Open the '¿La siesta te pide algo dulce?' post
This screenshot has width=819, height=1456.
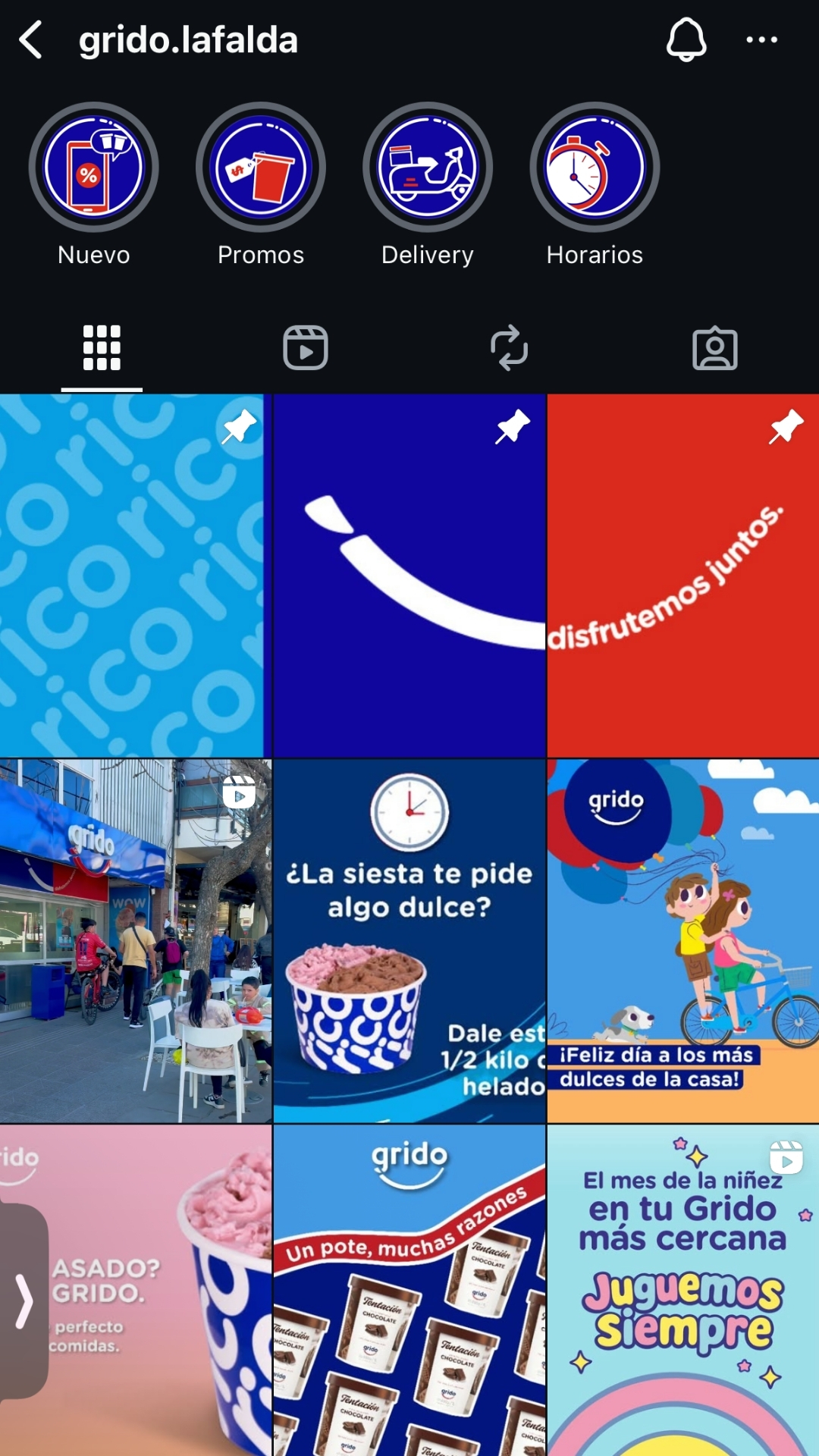click(x=409, y=940)
